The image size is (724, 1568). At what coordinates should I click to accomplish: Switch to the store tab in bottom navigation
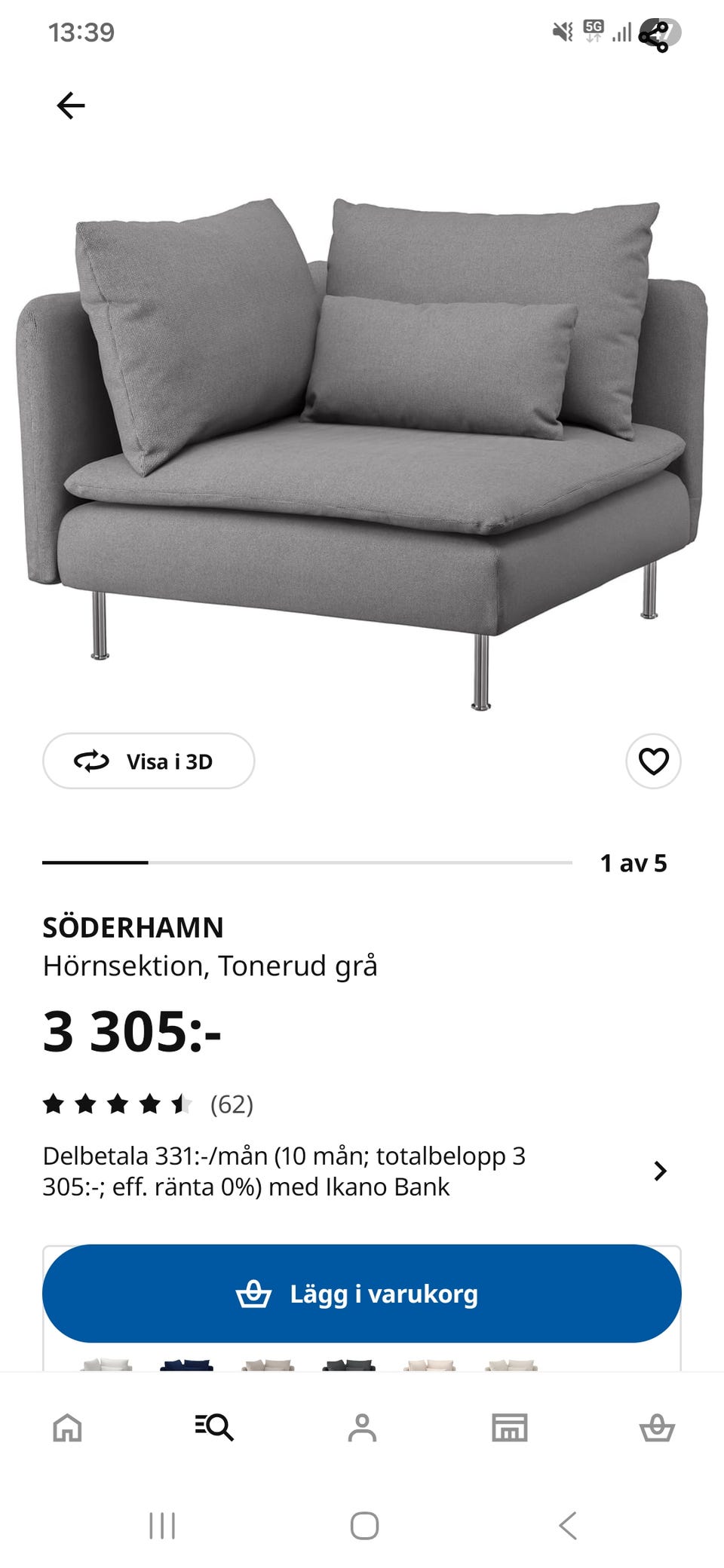coord(510,1427)
